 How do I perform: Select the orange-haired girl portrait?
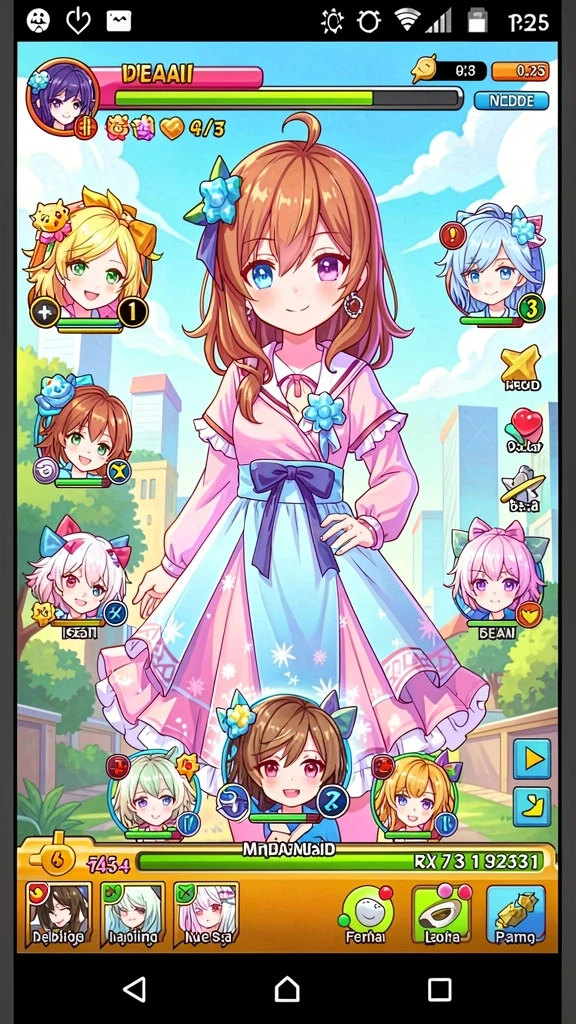(x=415, y=795)
